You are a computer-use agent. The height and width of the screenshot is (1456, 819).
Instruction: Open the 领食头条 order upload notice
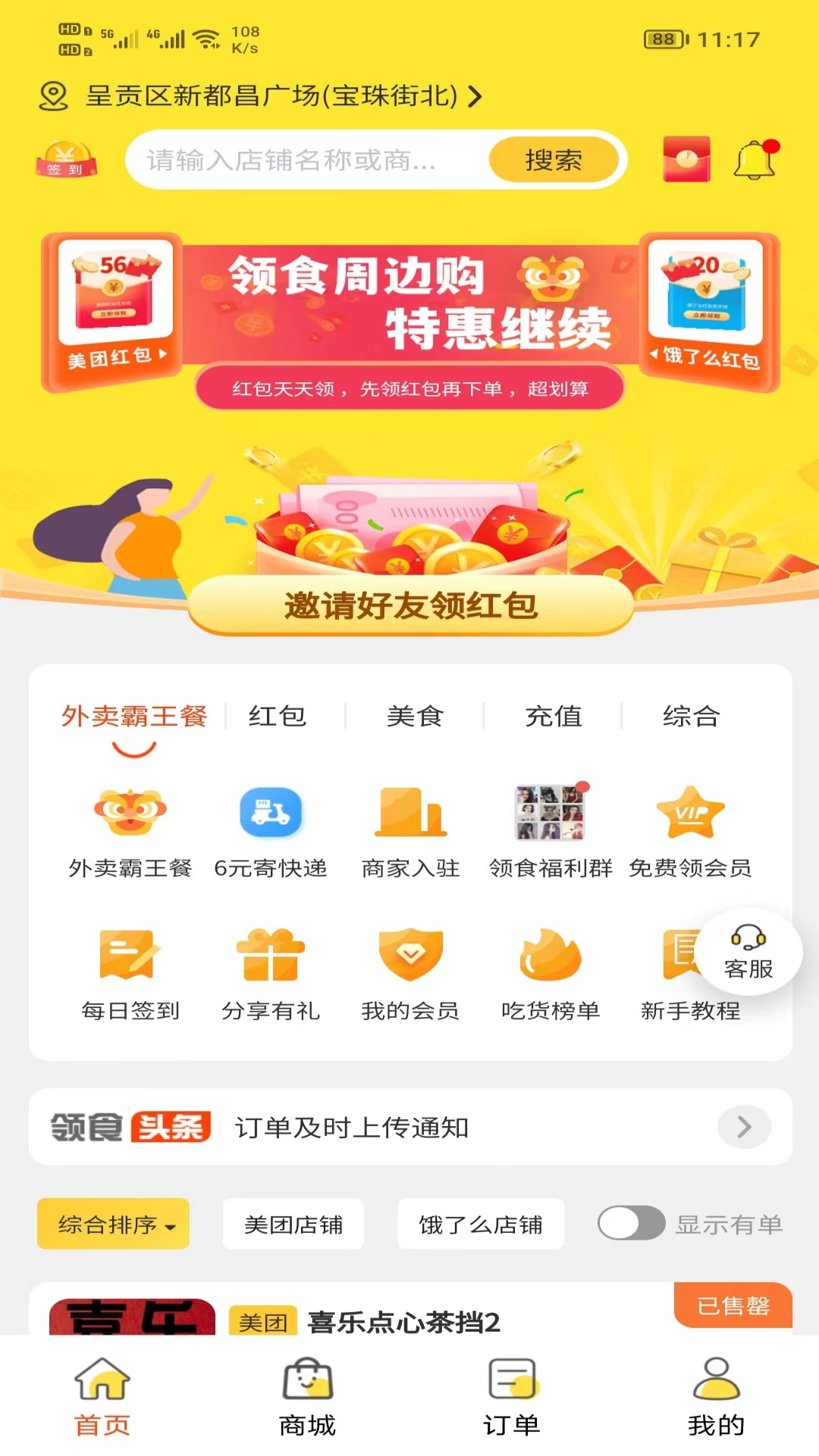pos(410,1127)
